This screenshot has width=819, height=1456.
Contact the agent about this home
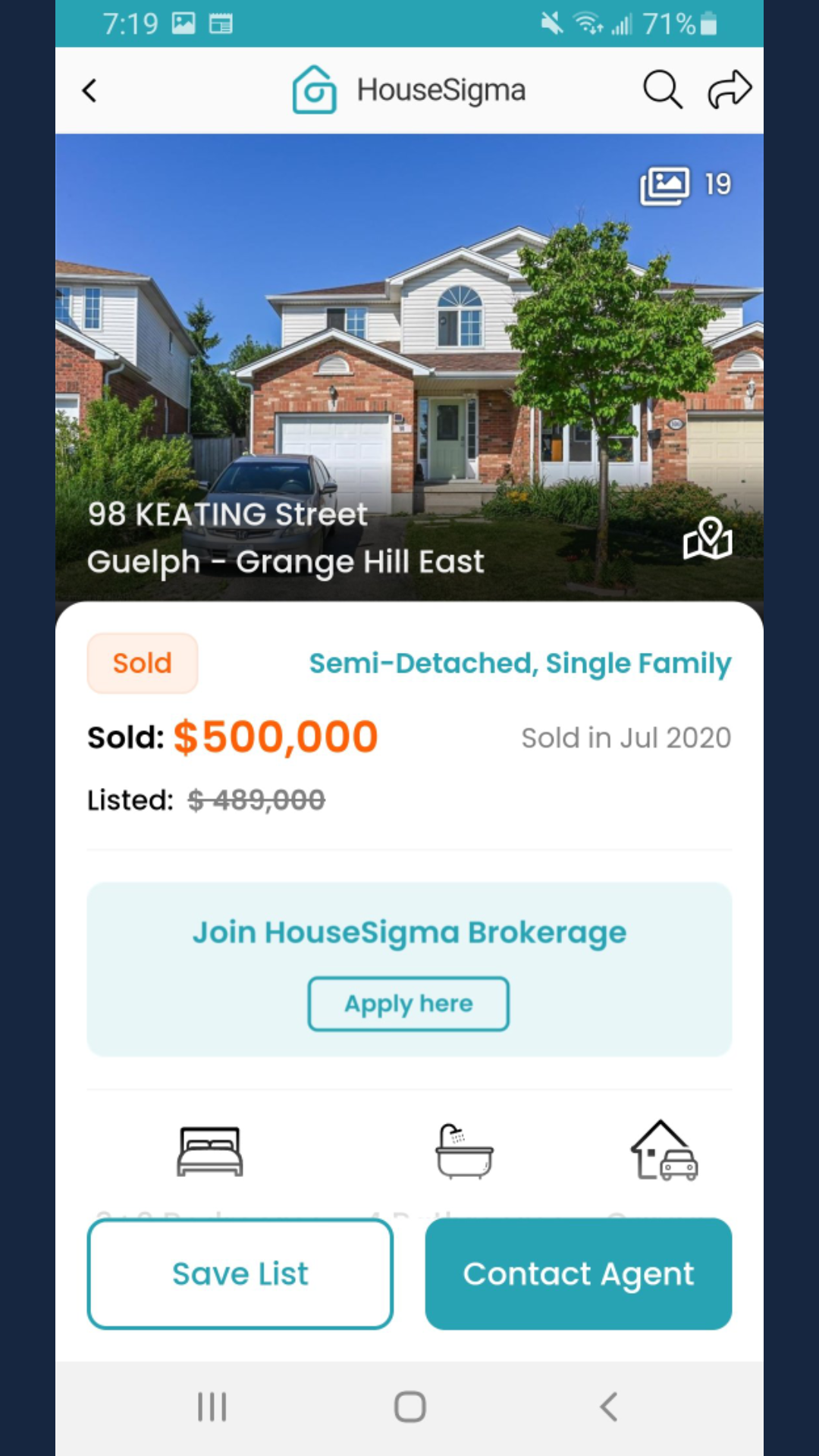(x=578, y=1273)
